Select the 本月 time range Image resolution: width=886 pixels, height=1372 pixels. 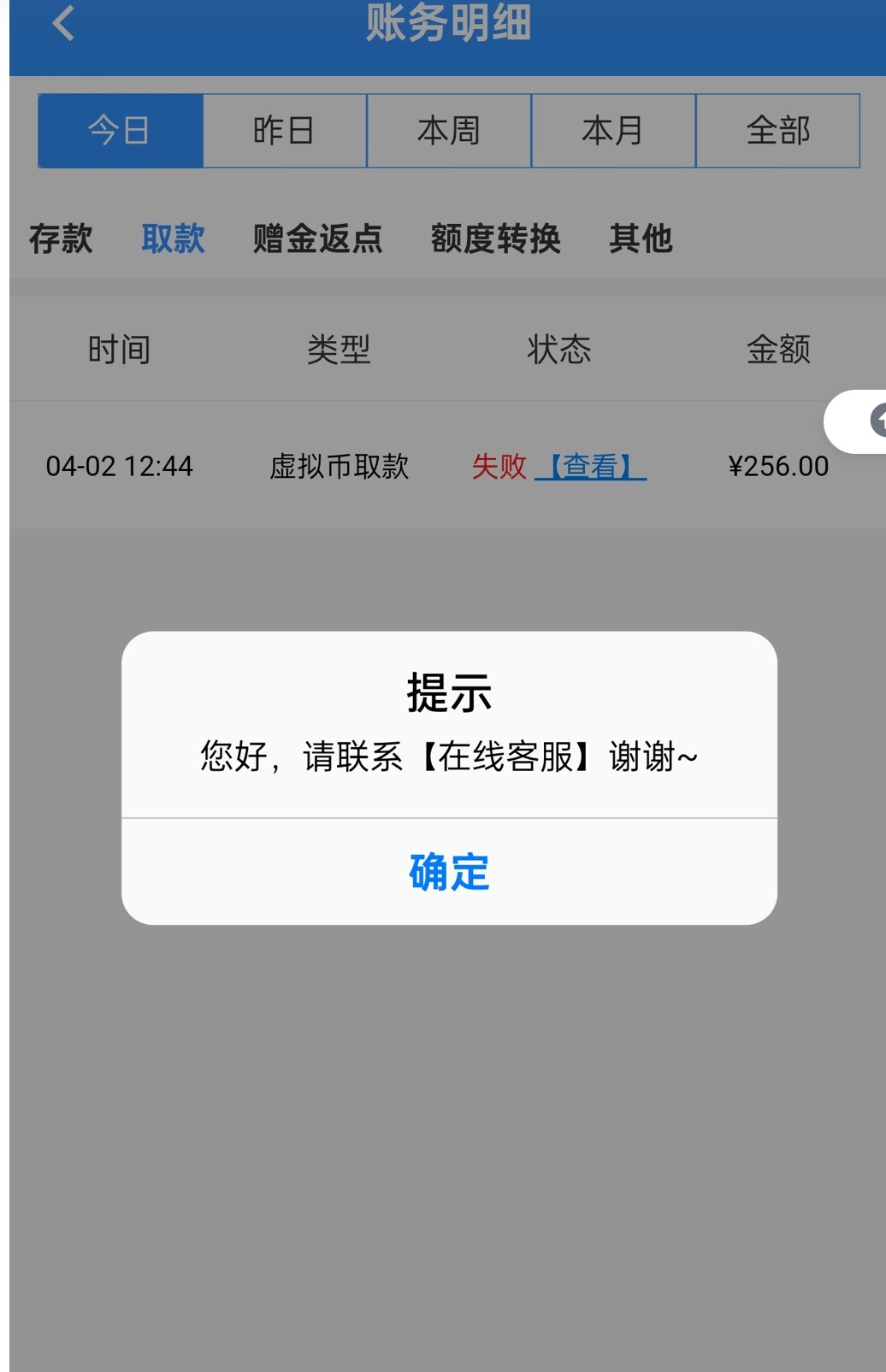[613, 131]
